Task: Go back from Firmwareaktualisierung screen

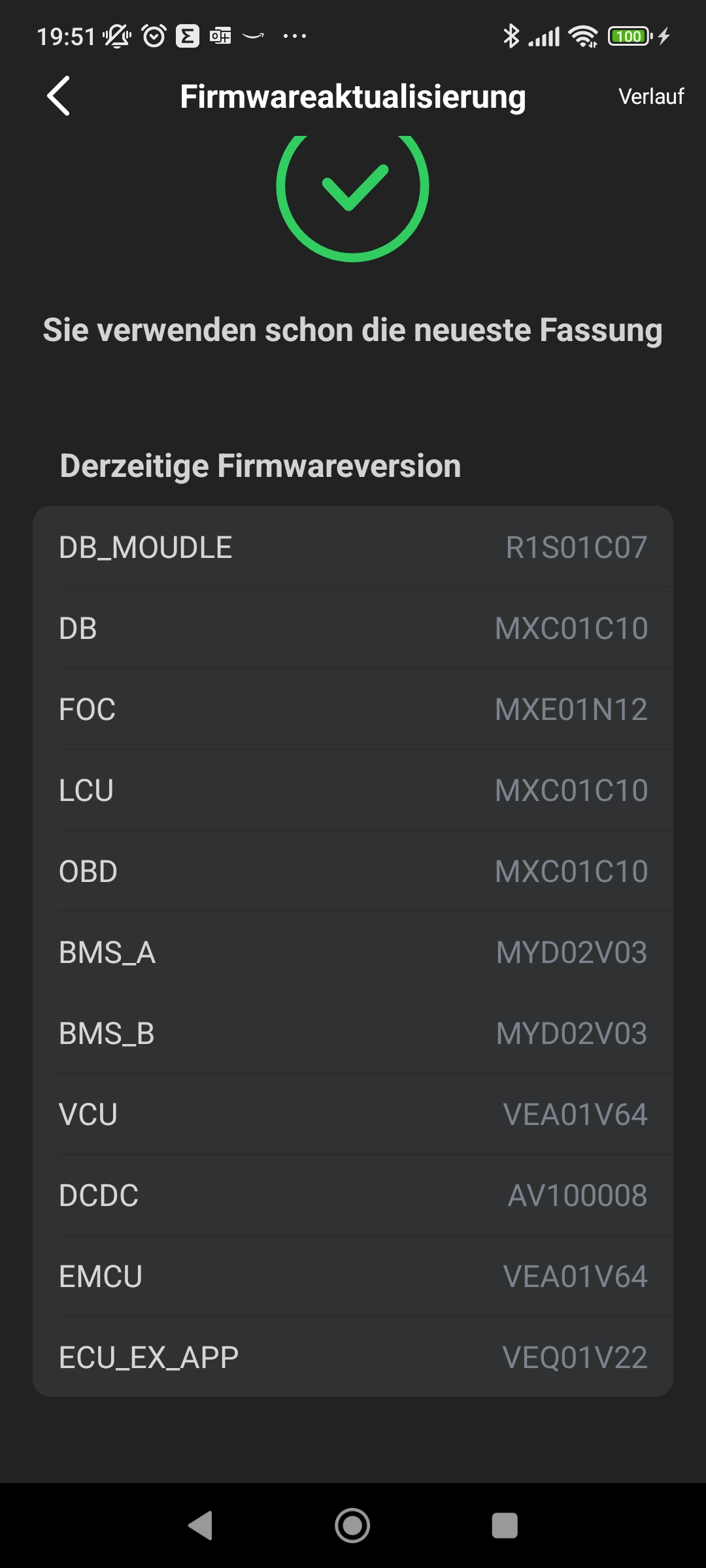Action: click(x=59, y=97)
